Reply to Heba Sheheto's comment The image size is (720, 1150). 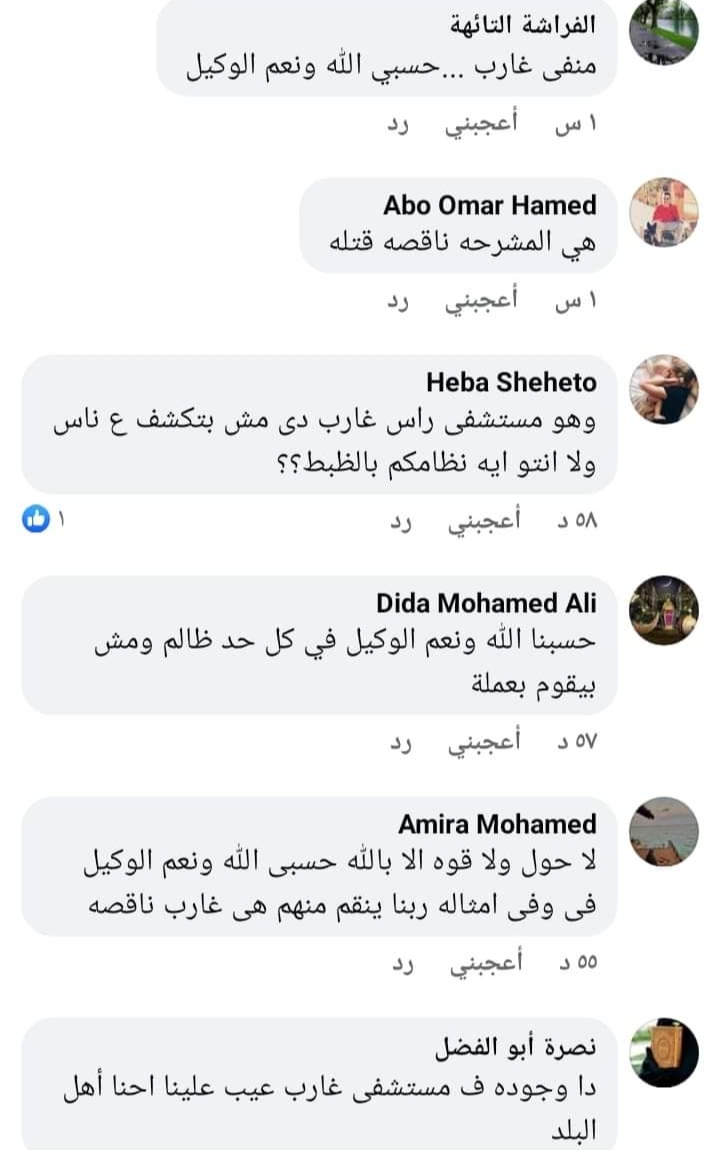coord(399,524)
